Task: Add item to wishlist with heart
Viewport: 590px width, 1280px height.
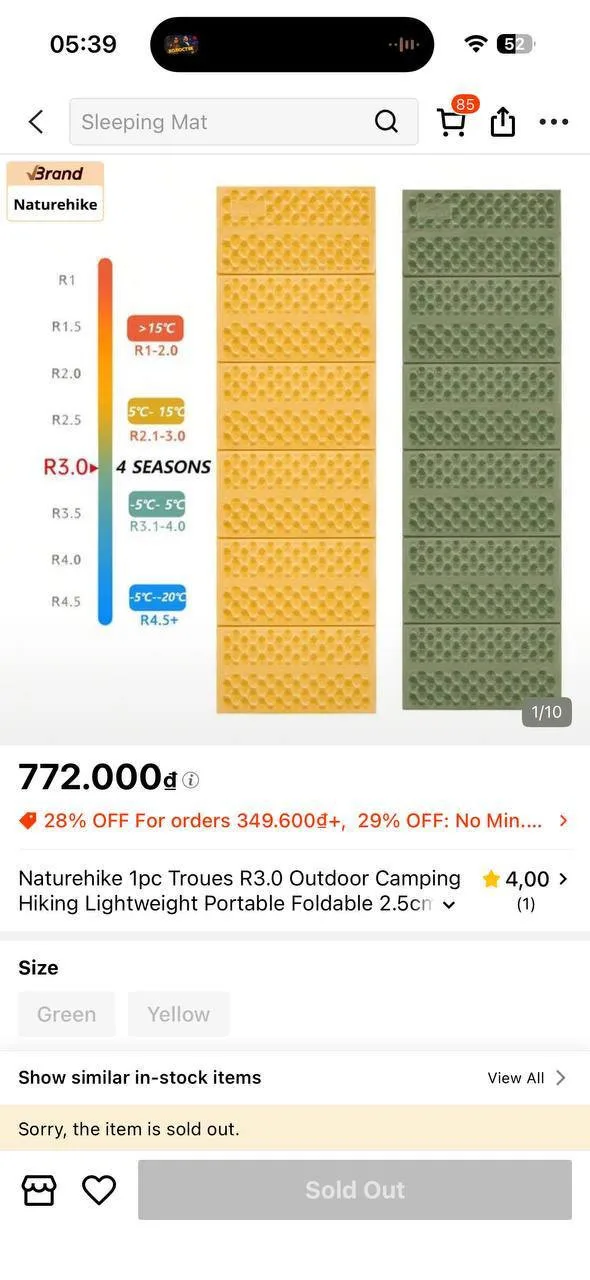Action: 98,1190
